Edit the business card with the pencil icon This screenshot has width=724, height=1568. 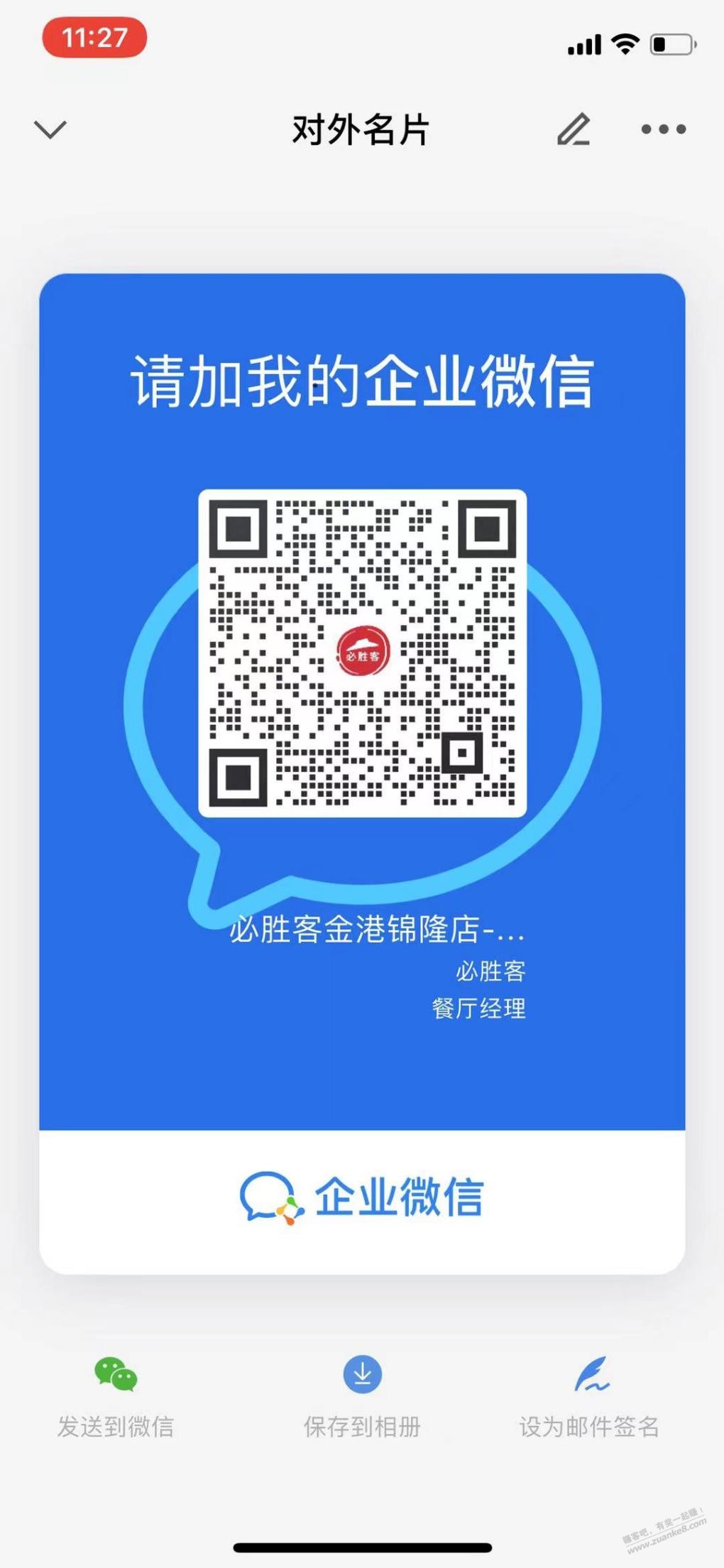(574, 129)
